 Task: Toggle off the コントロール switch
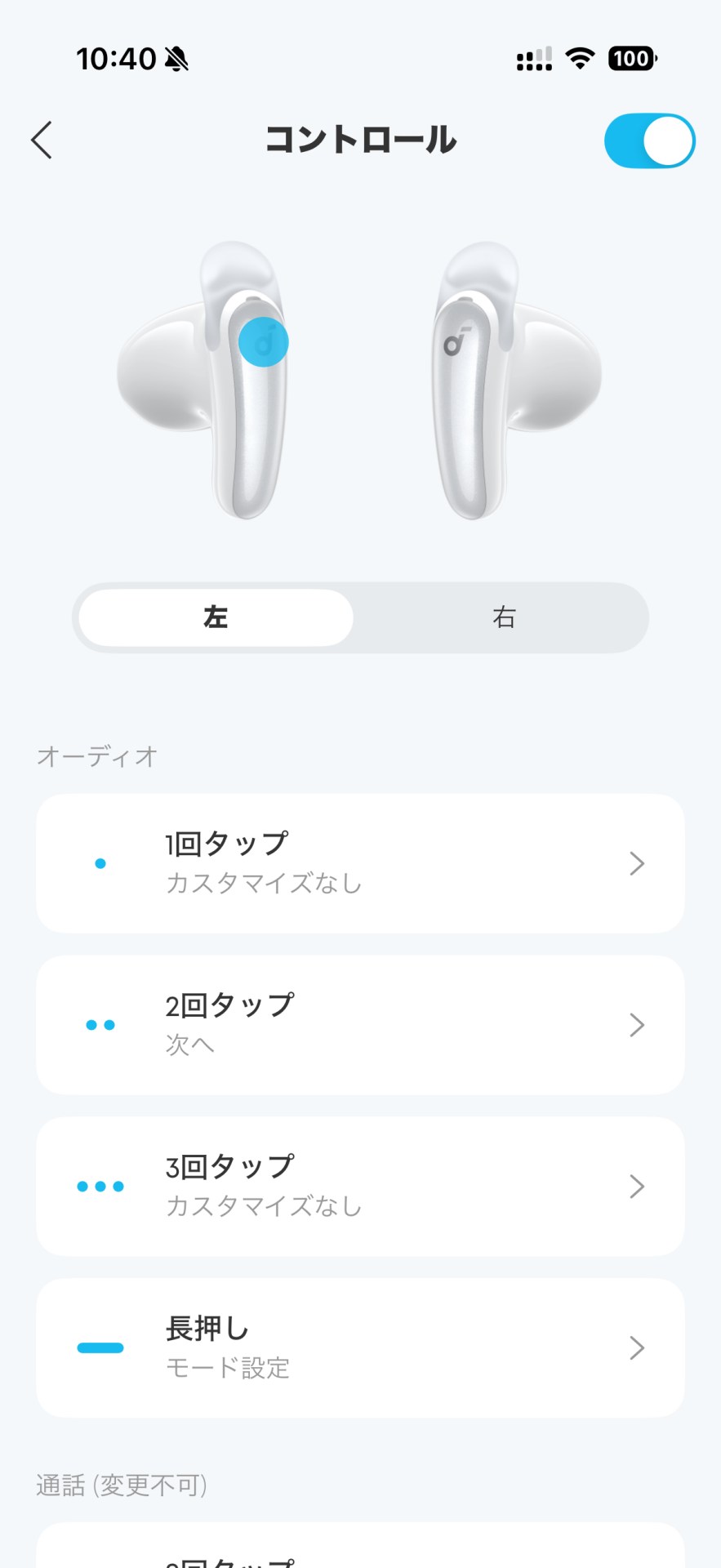point(649,140)
